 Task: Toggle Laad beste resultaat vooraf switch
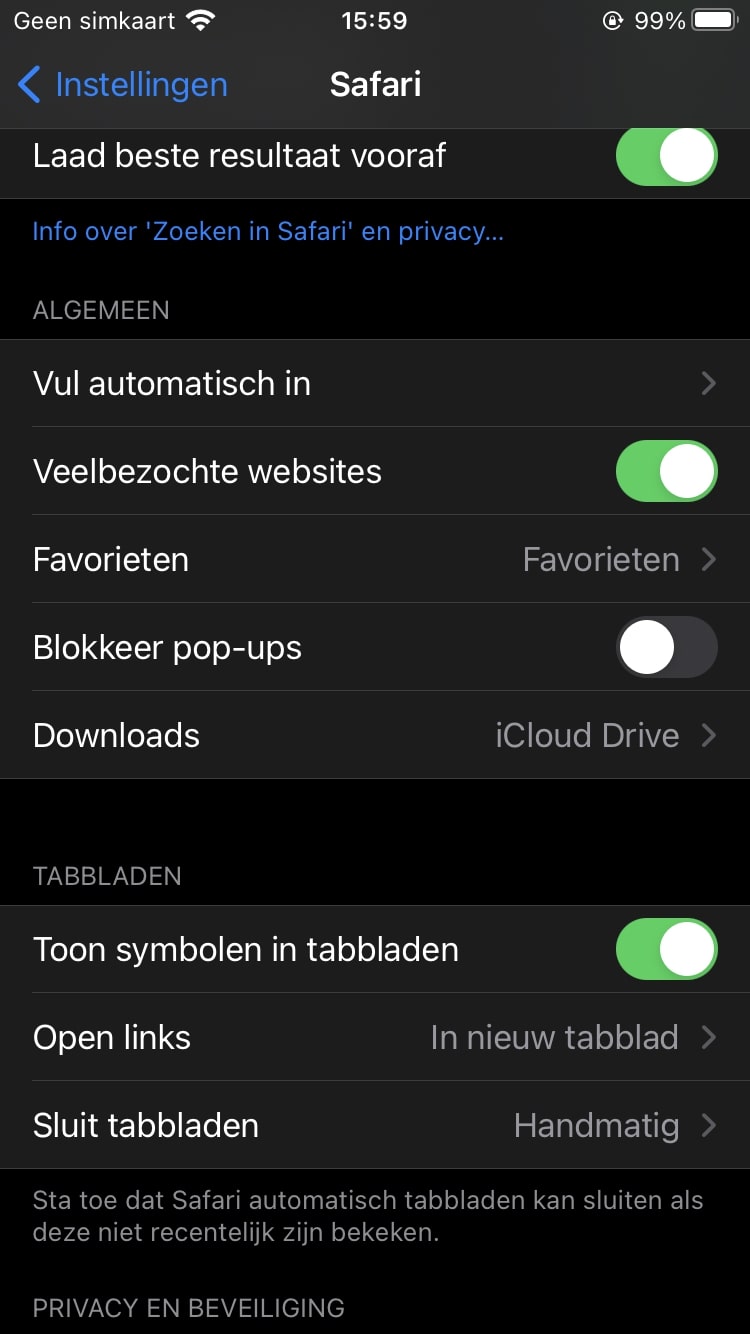pyautogui.click(x=666, y=157)
